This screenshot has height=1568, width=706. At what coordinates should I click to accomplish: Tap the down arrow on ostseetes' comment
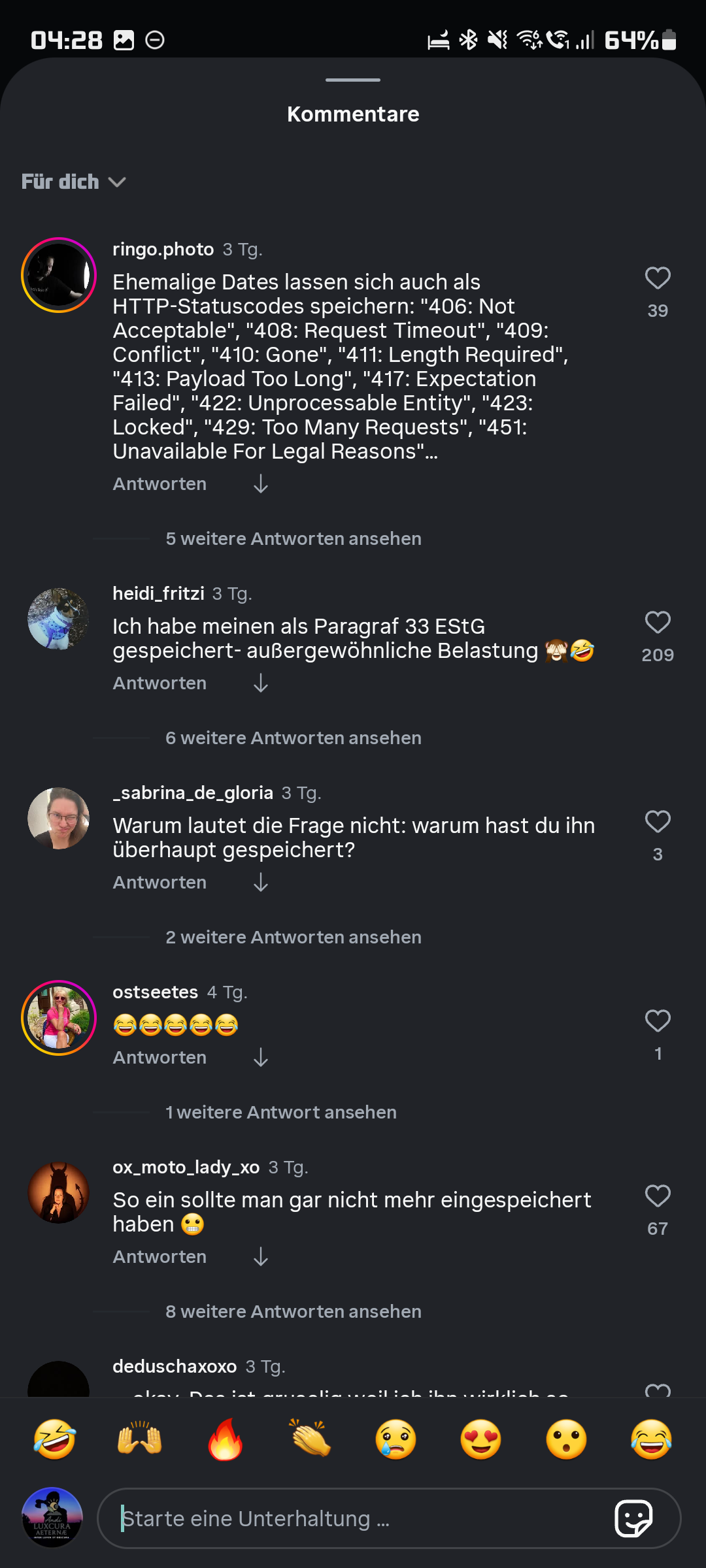click(x=261, y=1058)
